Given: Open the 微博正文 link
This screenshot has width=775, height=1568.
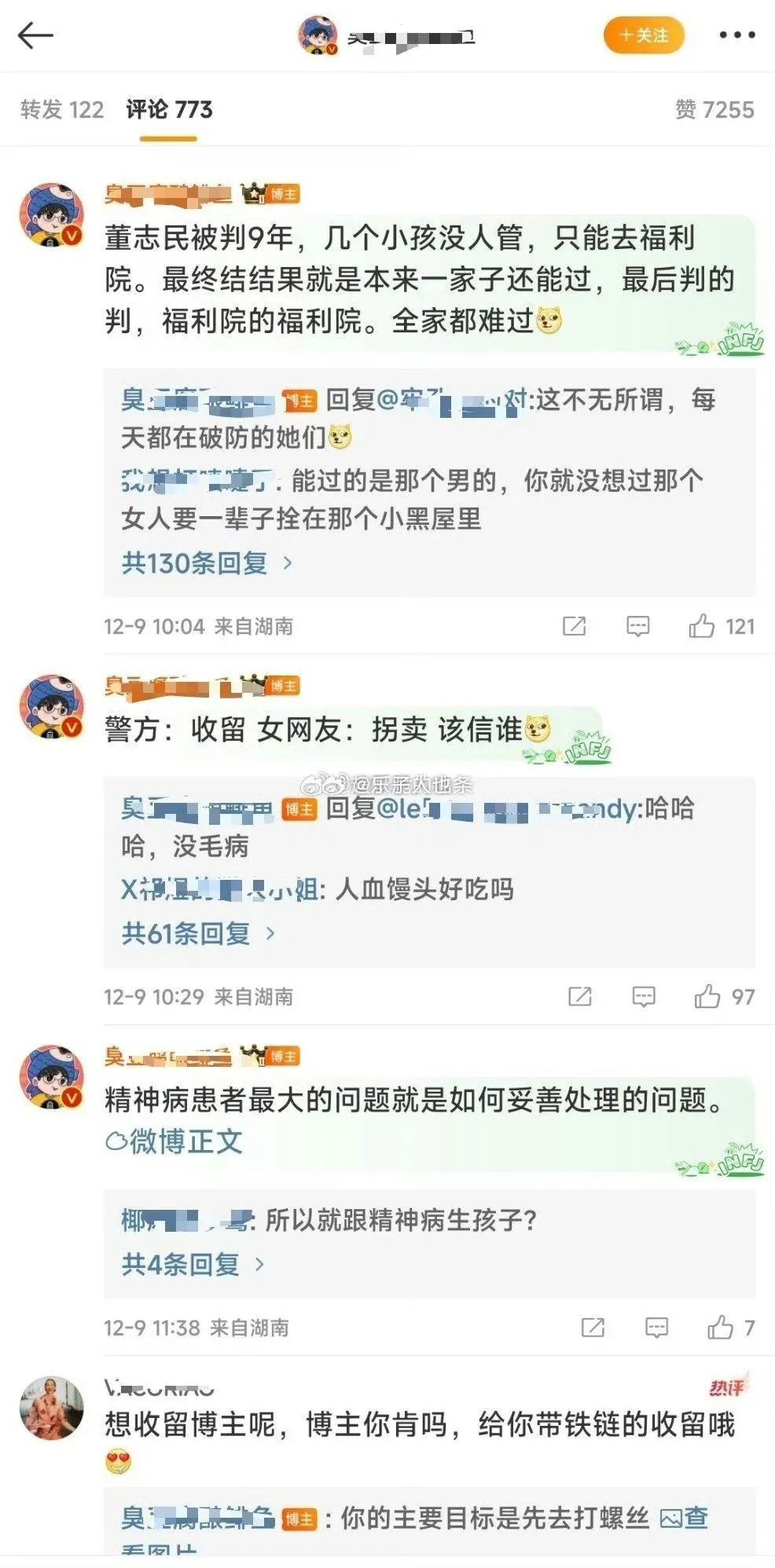Looking at the screenshot, I should click(x=174, y=1141).
